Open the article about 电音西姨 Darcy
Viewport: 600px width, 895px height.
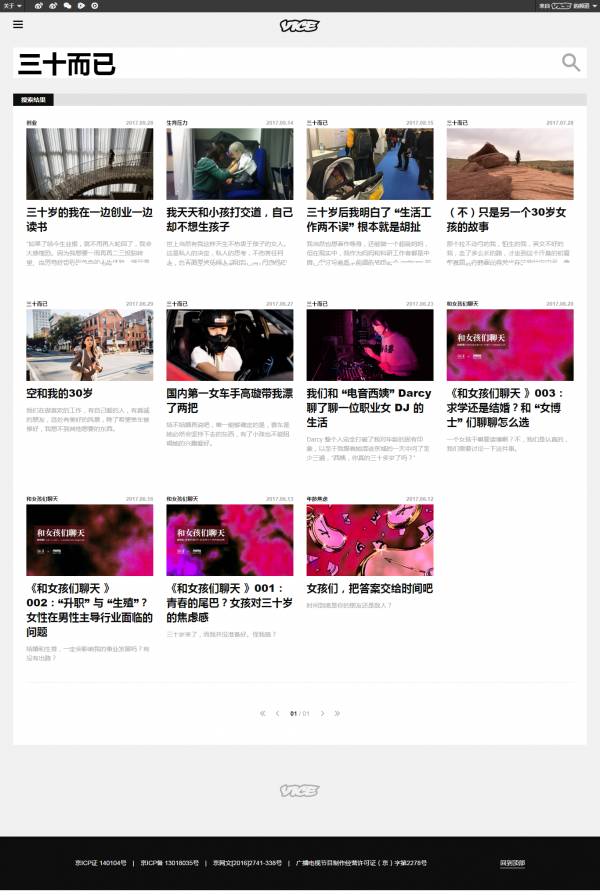[x=369, y=407]
